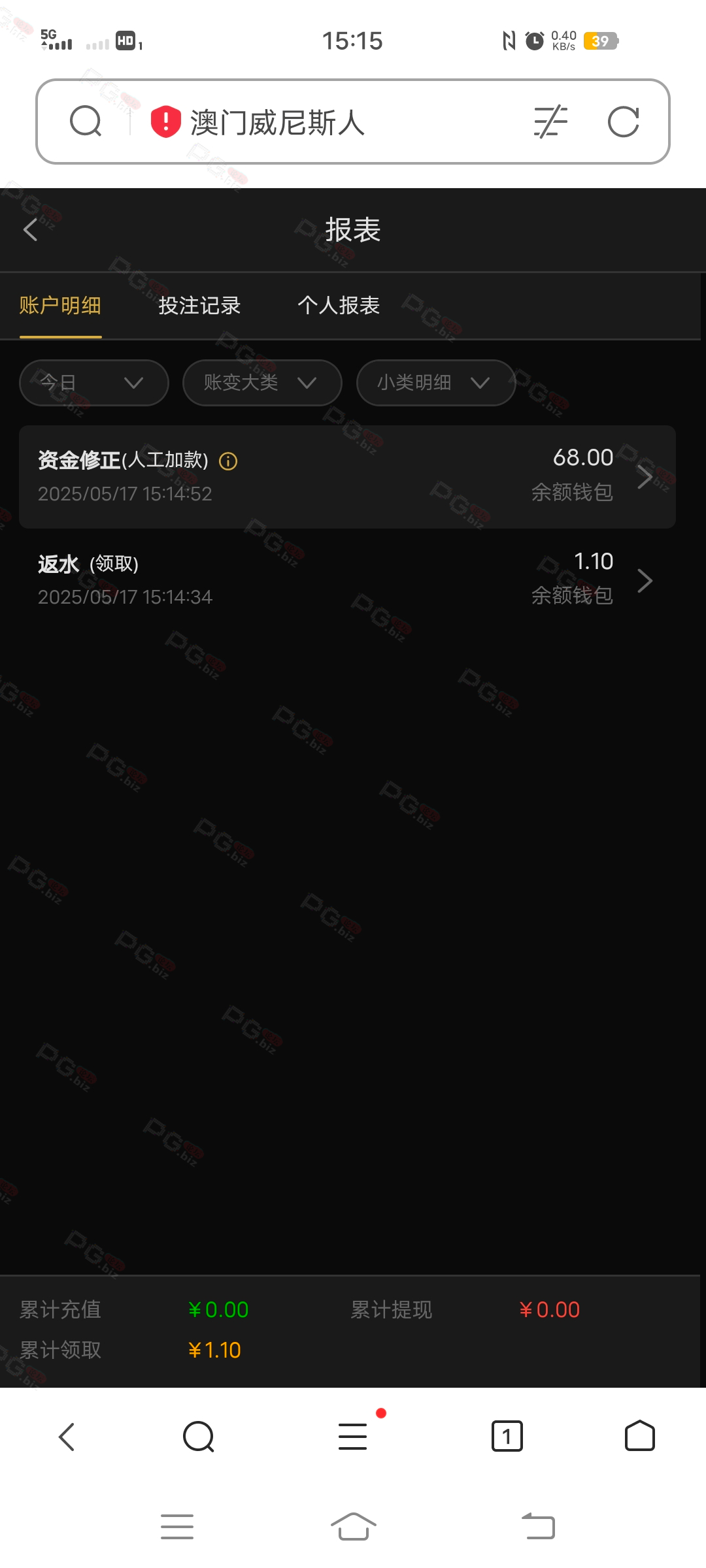
Task: Expand the 今日 date dropdown
Action: click(x=94, y=383)
